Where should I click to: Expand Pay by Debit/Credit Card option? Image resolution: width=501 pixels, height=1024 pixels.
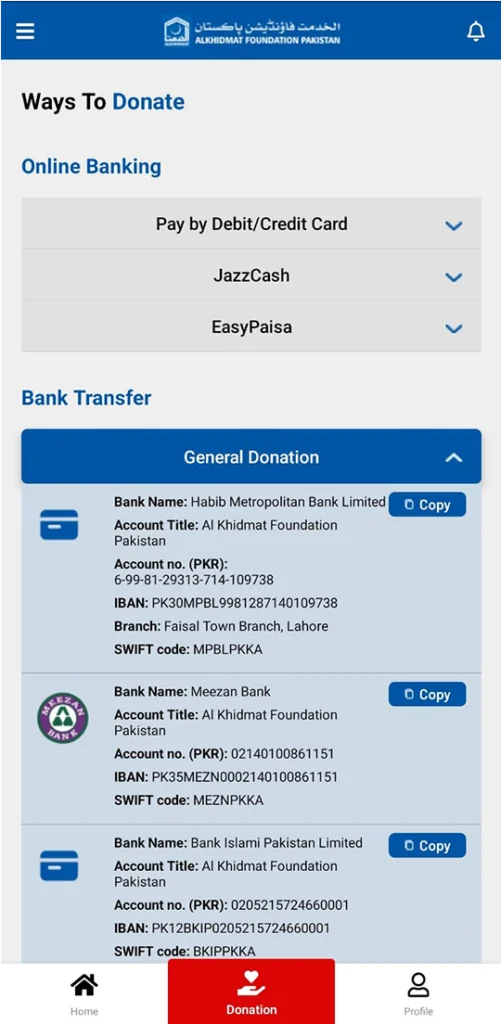(x=251, y=224)
